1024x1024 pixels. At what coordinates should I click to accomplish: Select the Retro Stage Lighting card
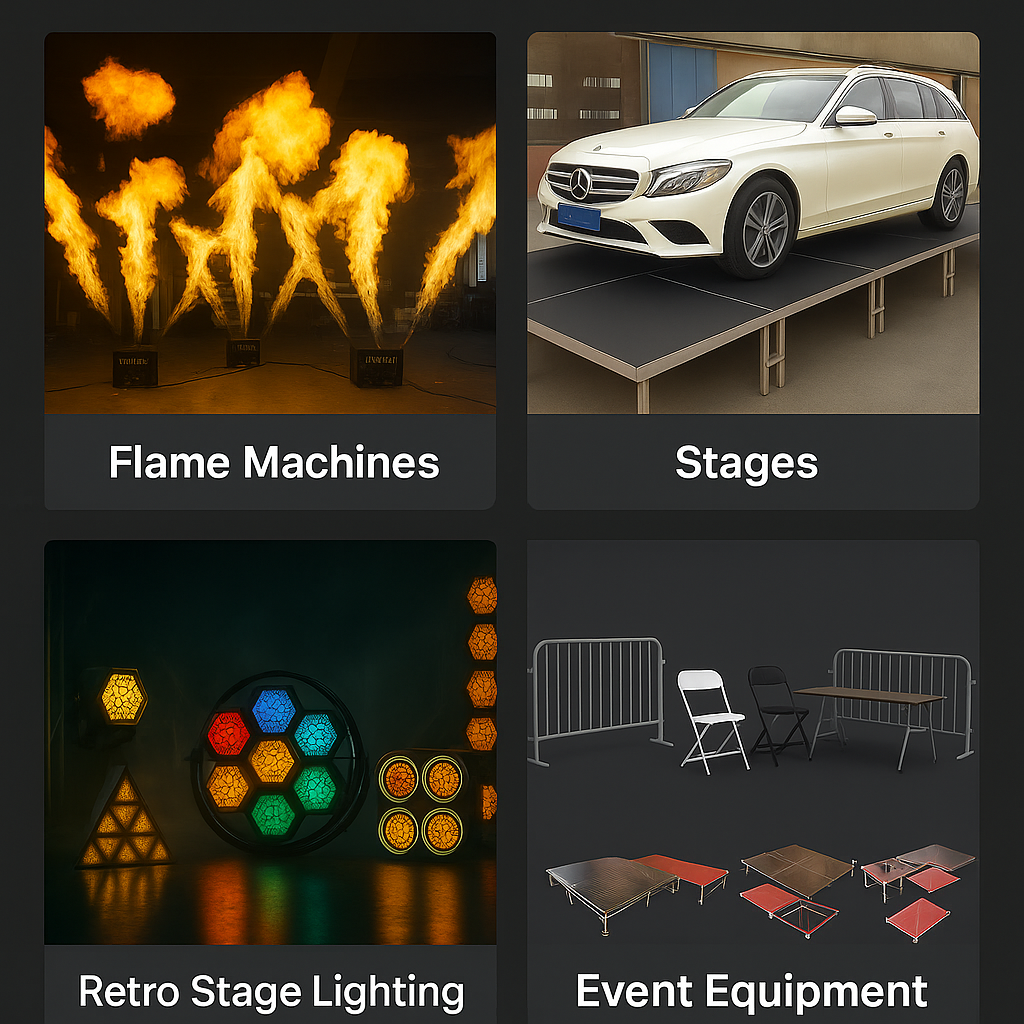click(270, 780)
